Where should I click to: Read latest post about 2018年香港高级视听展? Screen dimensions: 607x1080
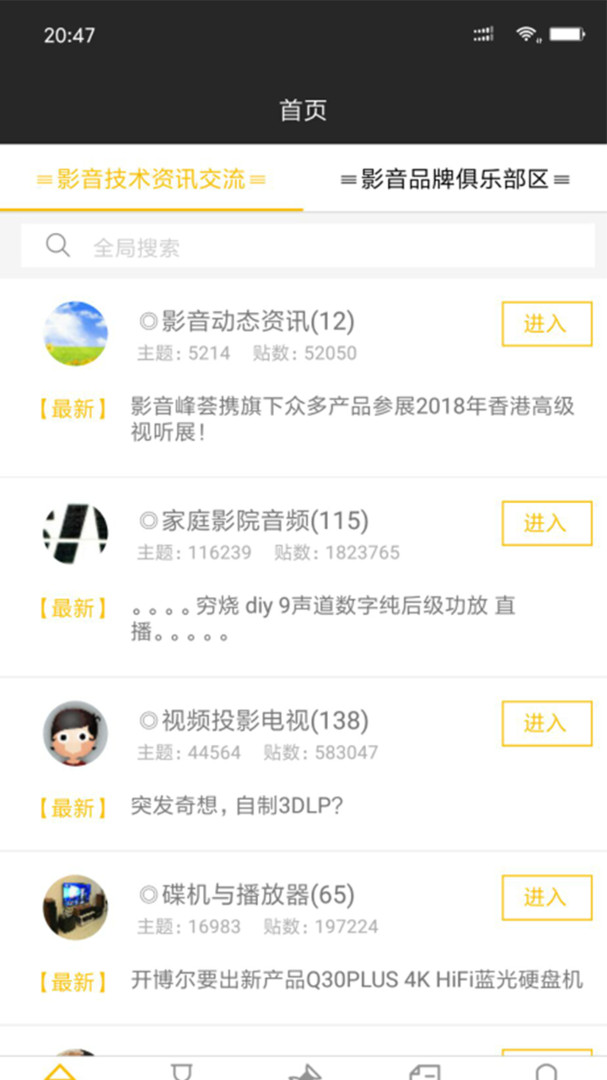pyautogui.click(x=352, y=420)
